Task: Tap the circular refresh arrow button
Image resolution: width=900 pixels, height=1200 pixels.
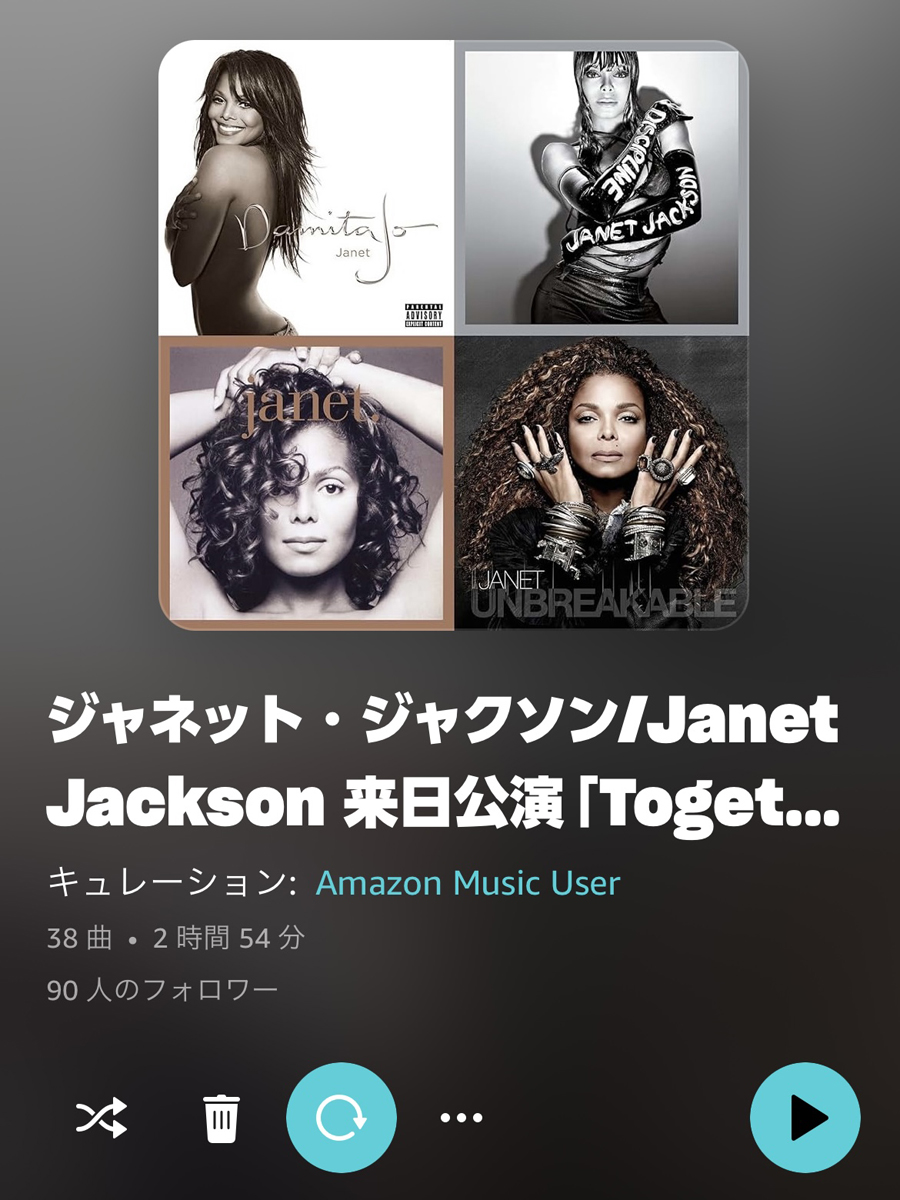Action: coord(342,1117)
